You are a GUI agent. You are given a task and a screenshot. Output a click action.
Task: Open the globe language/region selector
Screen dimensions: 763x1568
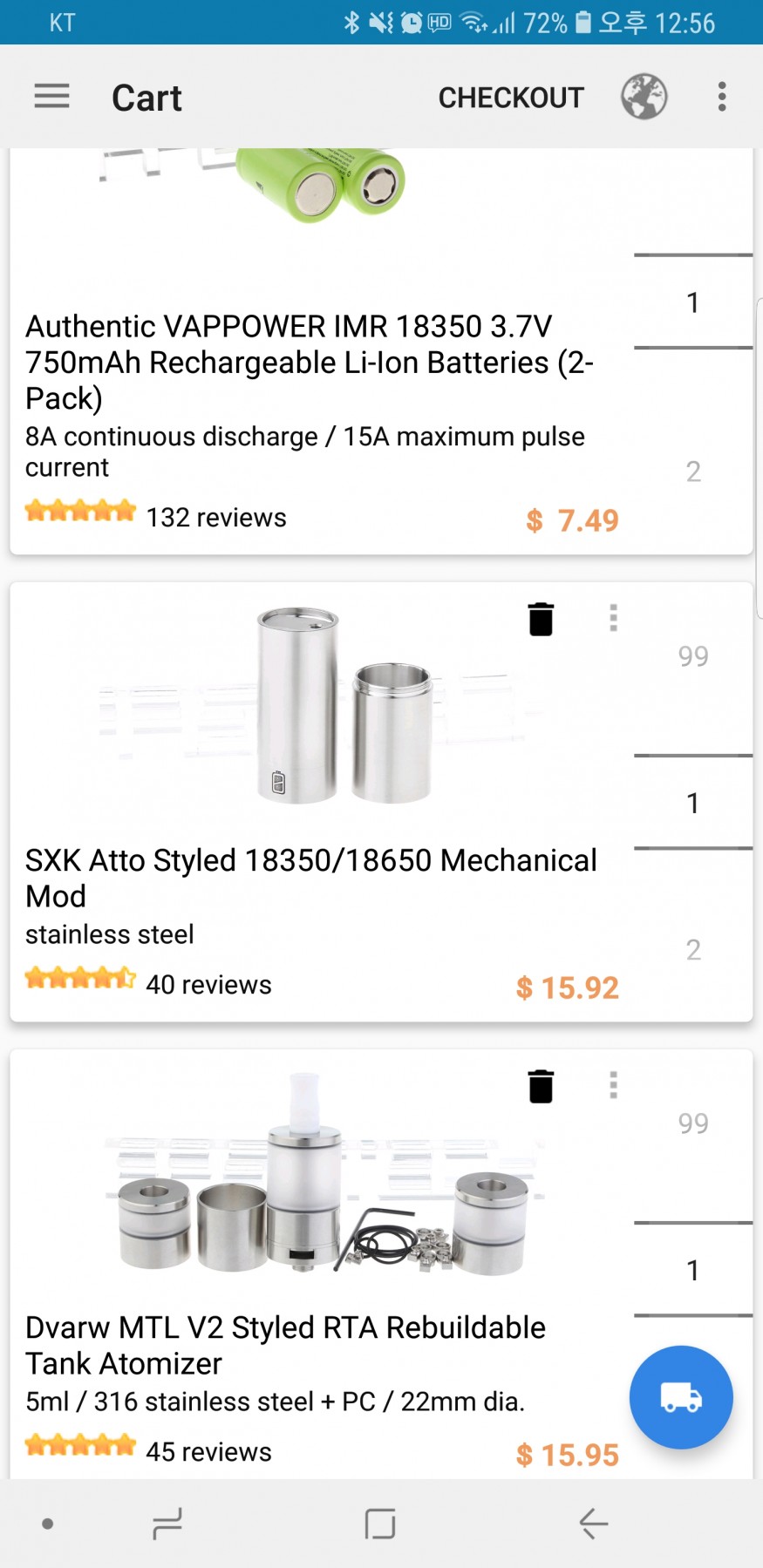(x=644, y=97)
